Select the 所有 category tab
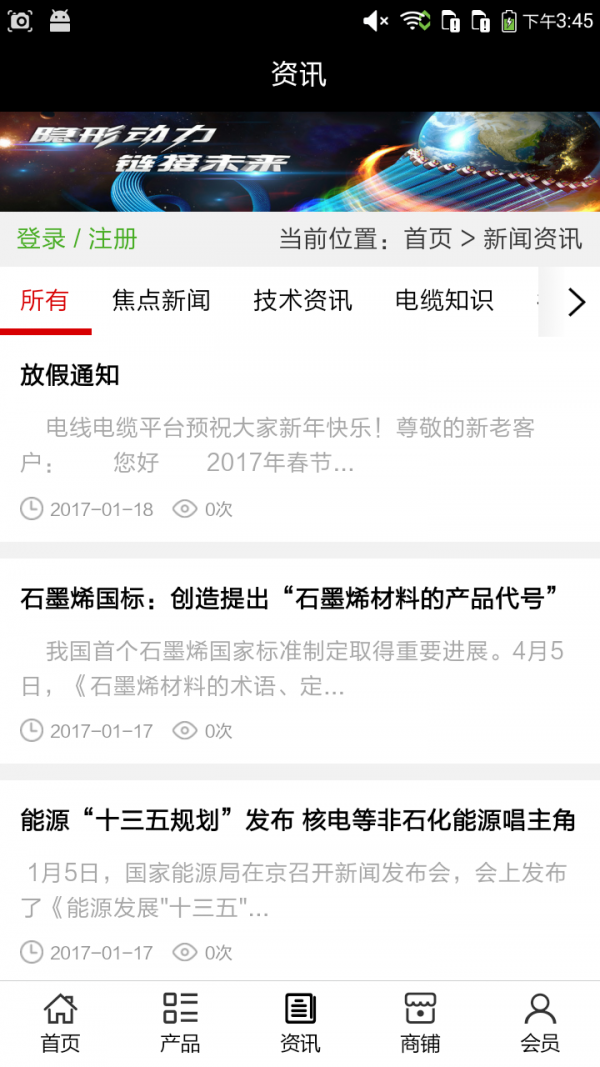This screenshot has width=600, height=1067. 45,300
